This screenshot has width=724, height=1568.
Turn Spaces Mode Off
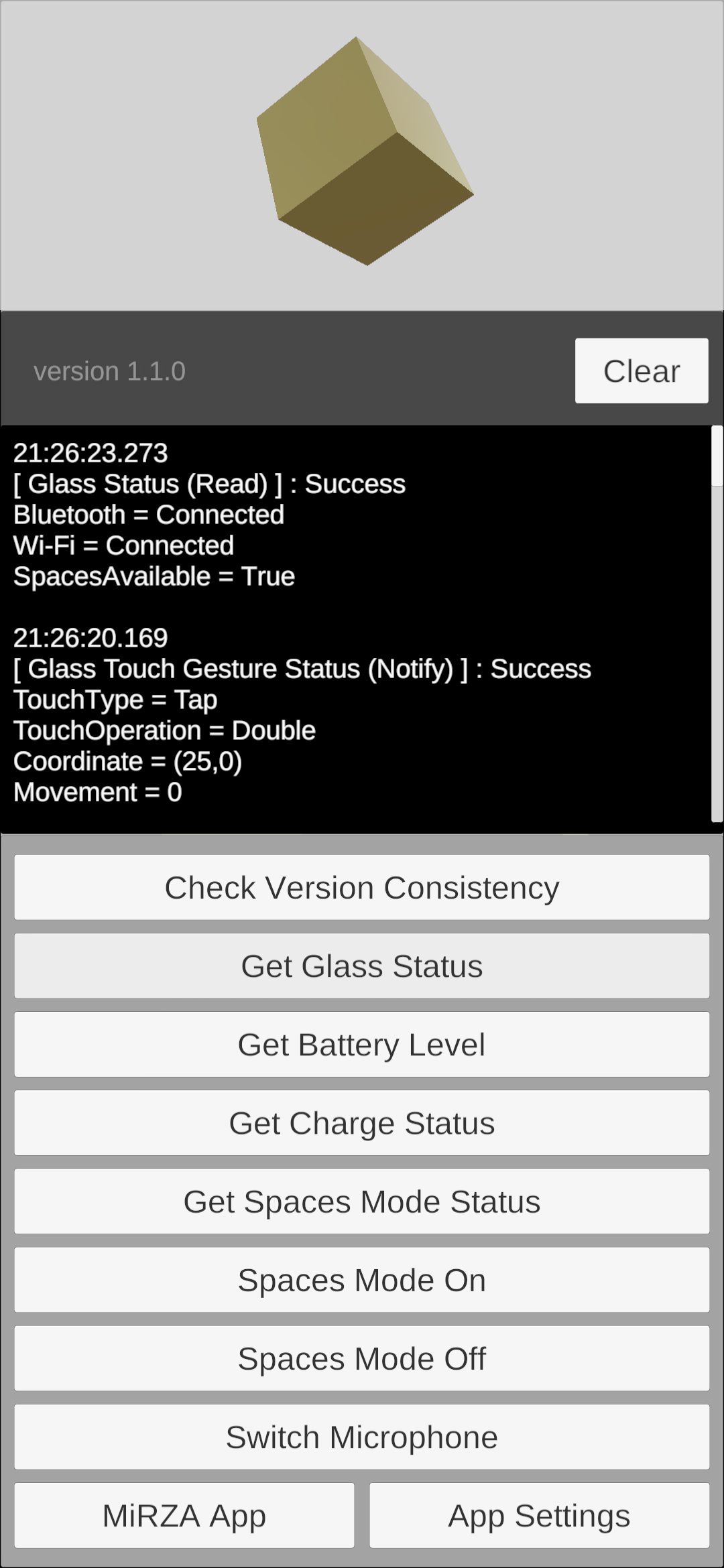point(362,1358)
